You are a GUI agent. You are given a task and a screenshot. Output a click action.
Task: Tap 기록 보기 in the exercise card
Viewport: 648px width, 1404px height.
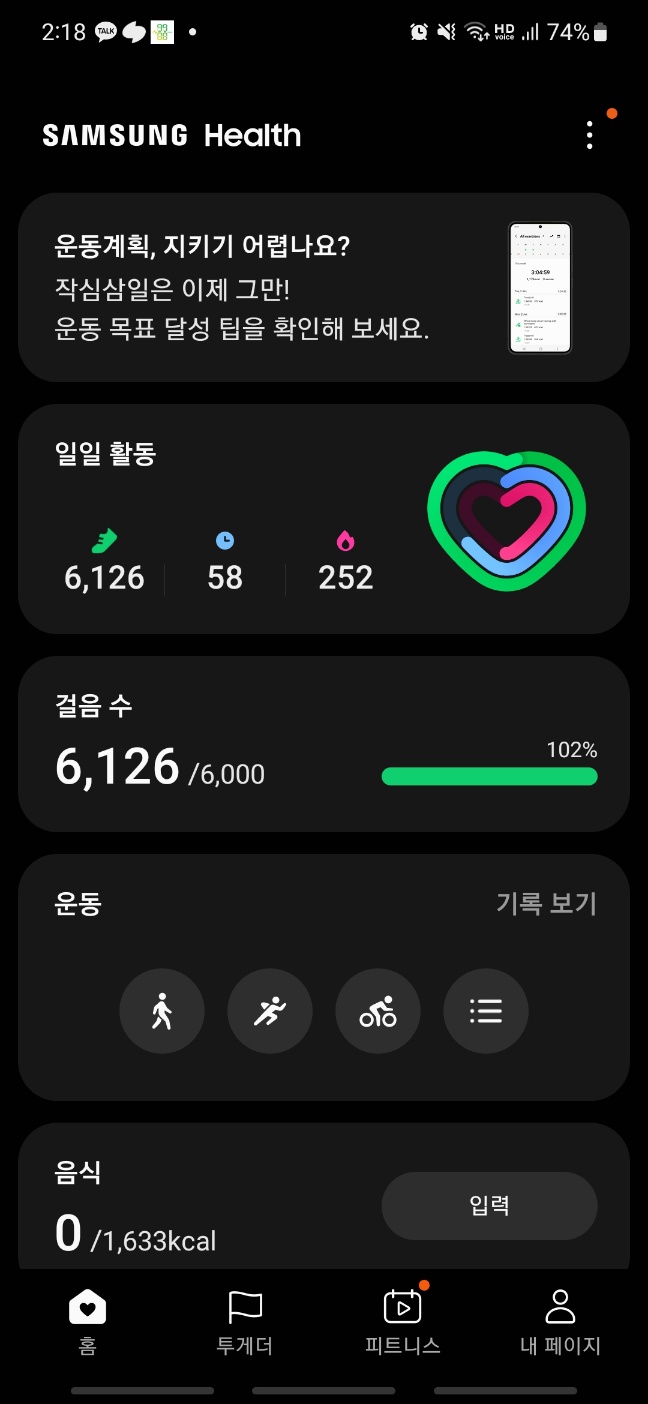(x=546, y=904)
